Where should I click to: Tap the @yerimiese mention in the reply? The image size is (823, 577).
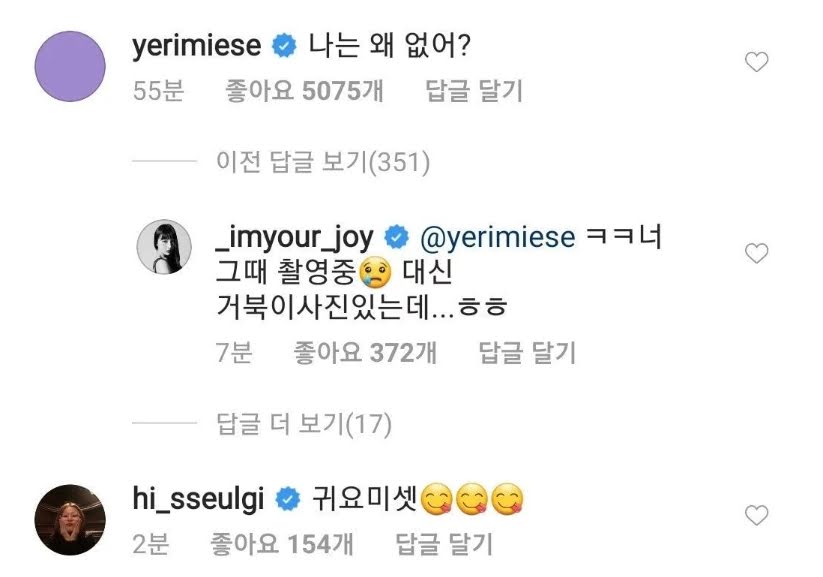coord(498,237)
